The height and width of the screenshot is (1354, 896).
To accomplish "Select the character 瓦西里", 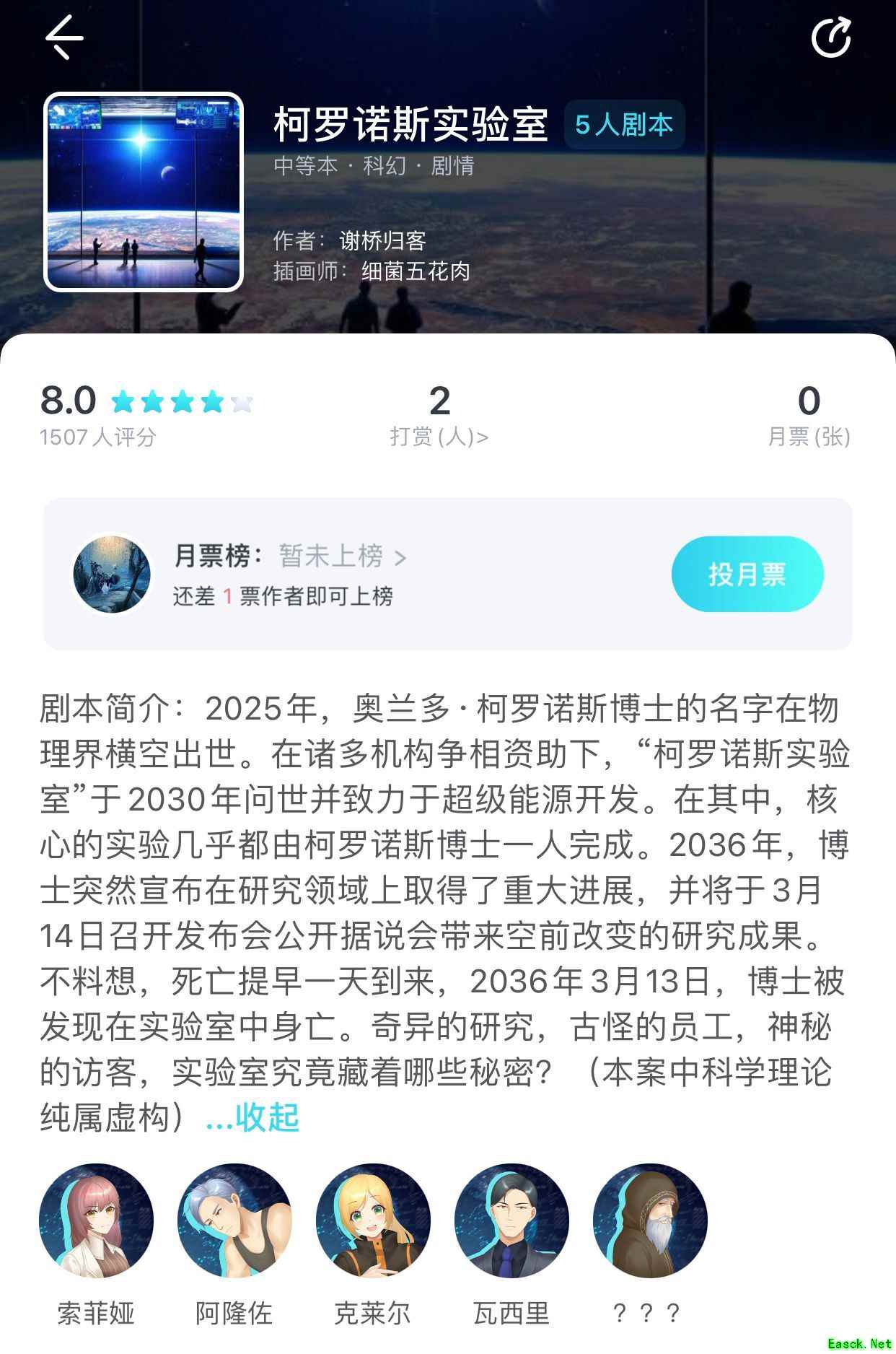I will [x=511, y=1221].
